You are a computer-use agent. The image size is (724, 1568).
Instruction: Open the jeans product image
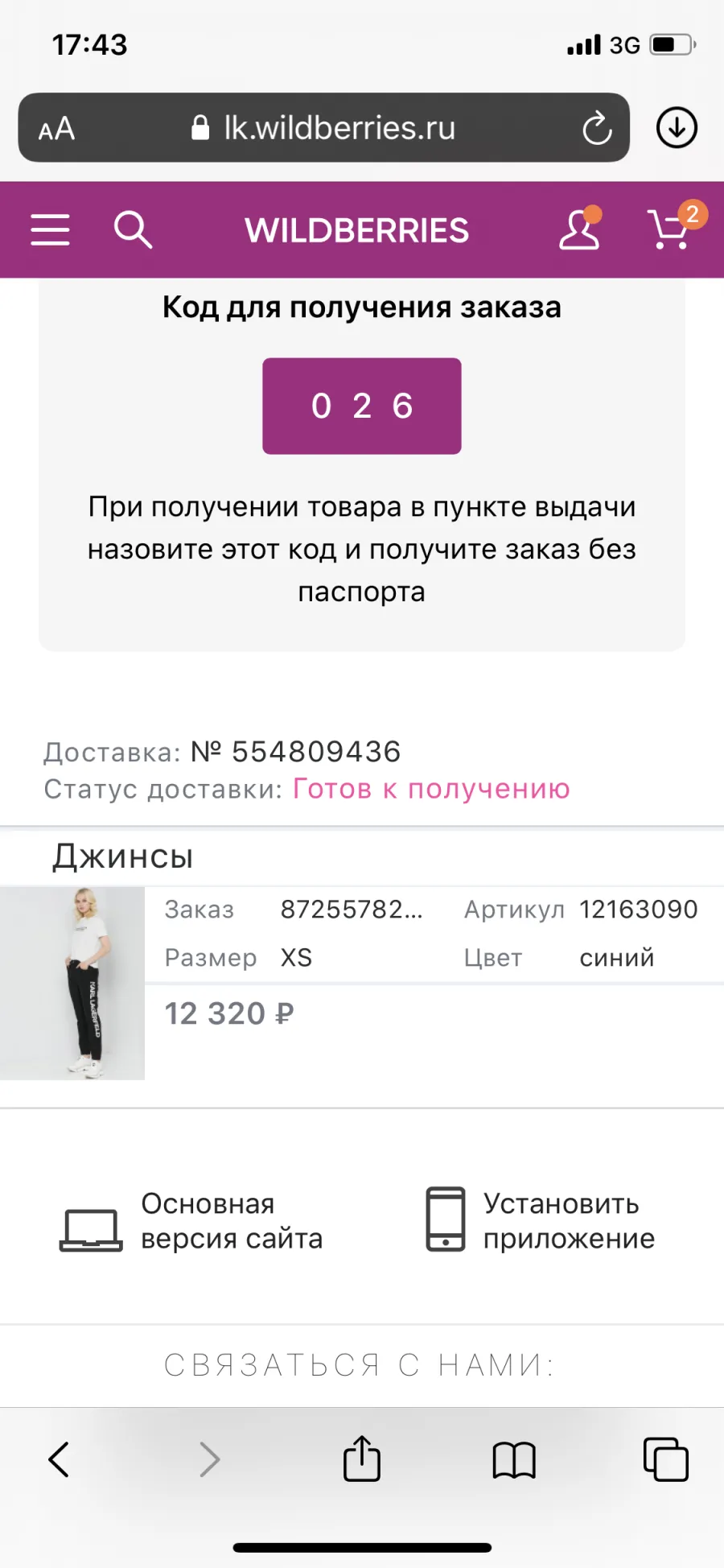point(72,983)
